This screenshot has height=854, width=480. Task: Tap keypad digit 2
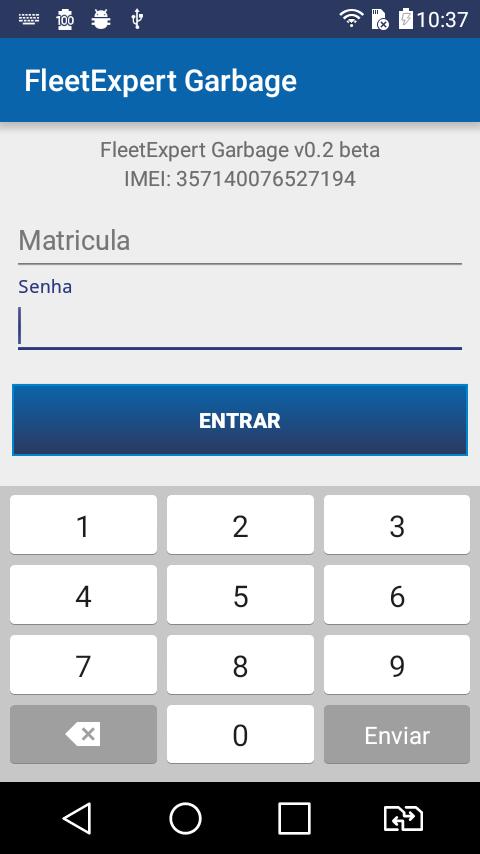click(240, 524)
